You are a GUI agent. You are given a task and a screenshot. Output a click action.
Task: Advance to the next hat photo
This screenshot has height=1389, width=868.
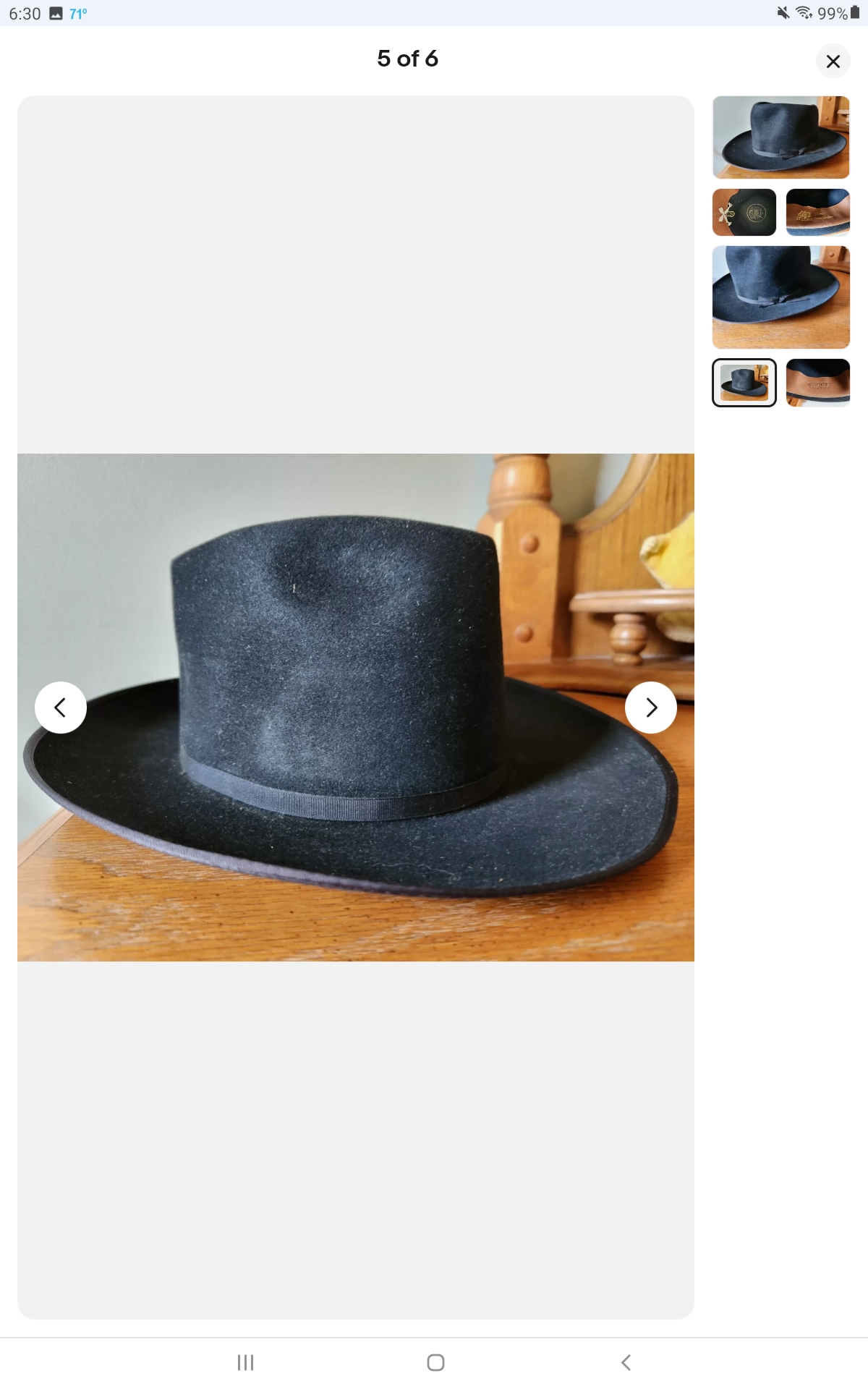[651, 708]
